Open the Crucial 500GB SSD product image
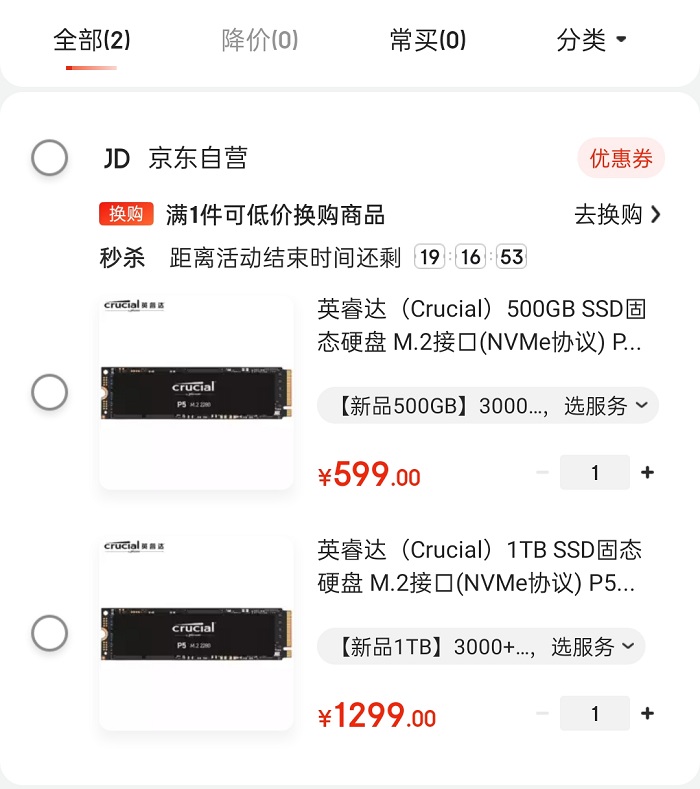Image resolution: width=700 pixels, height=789 pixels. pos(196,392)
